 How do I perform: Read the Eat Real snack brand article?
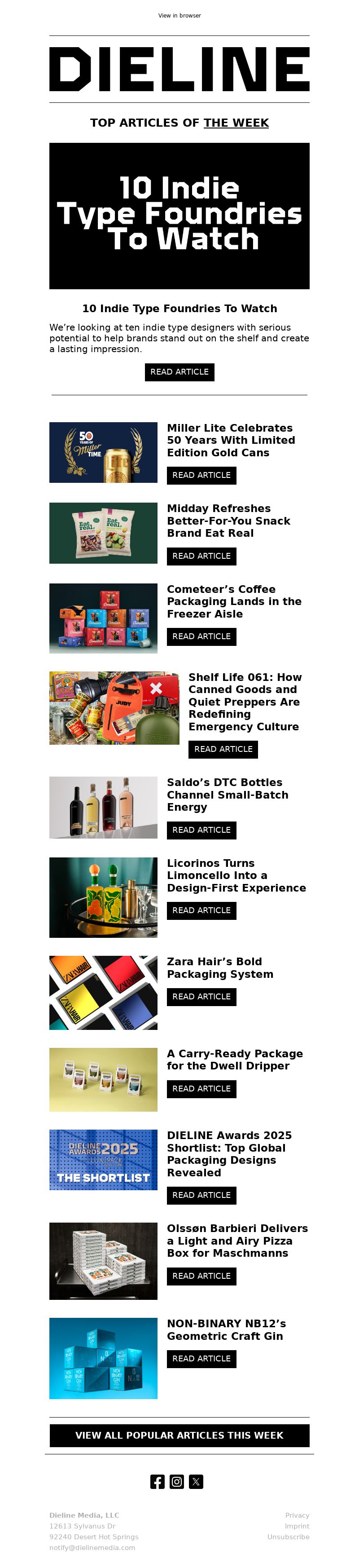[201, 556]
